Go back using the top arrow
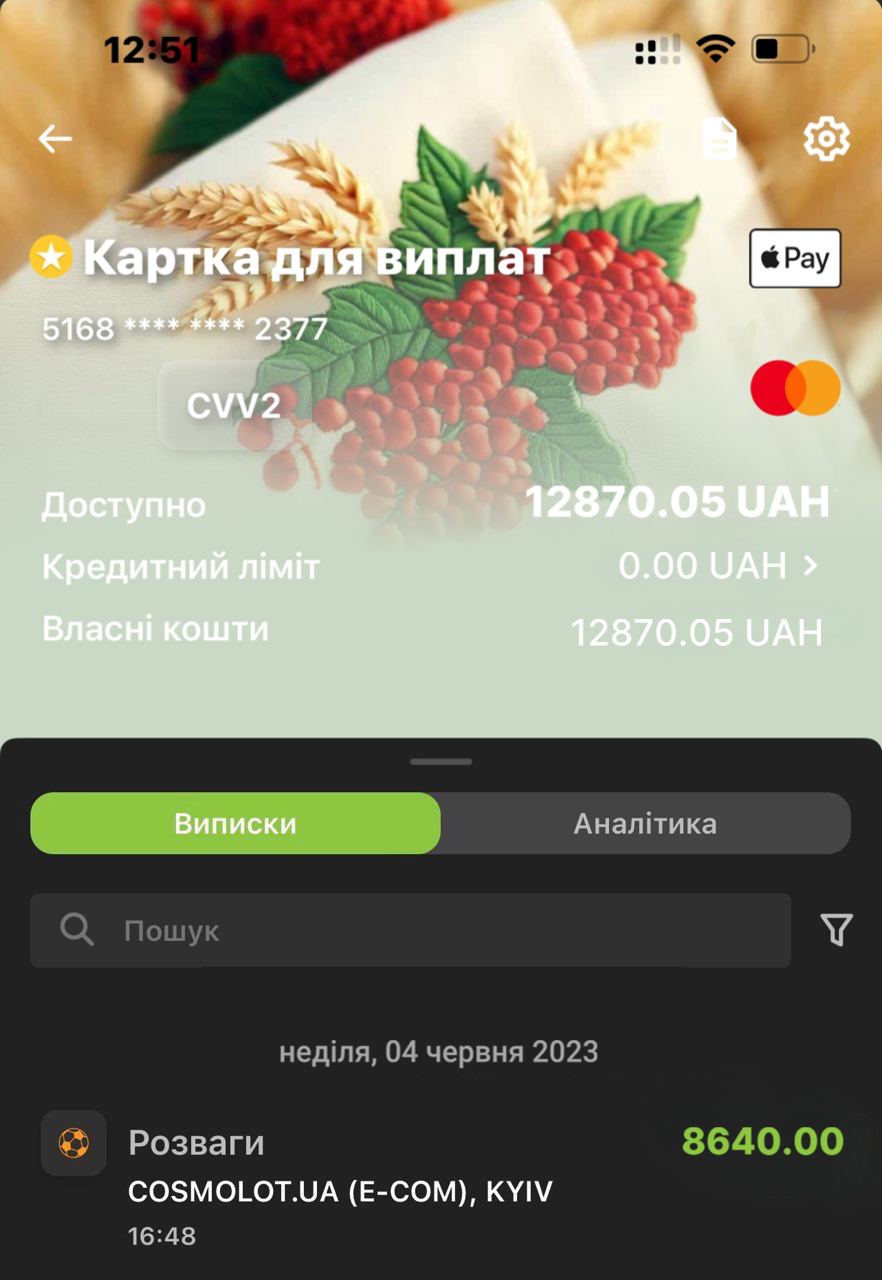882x1280 pixels. 55,139
